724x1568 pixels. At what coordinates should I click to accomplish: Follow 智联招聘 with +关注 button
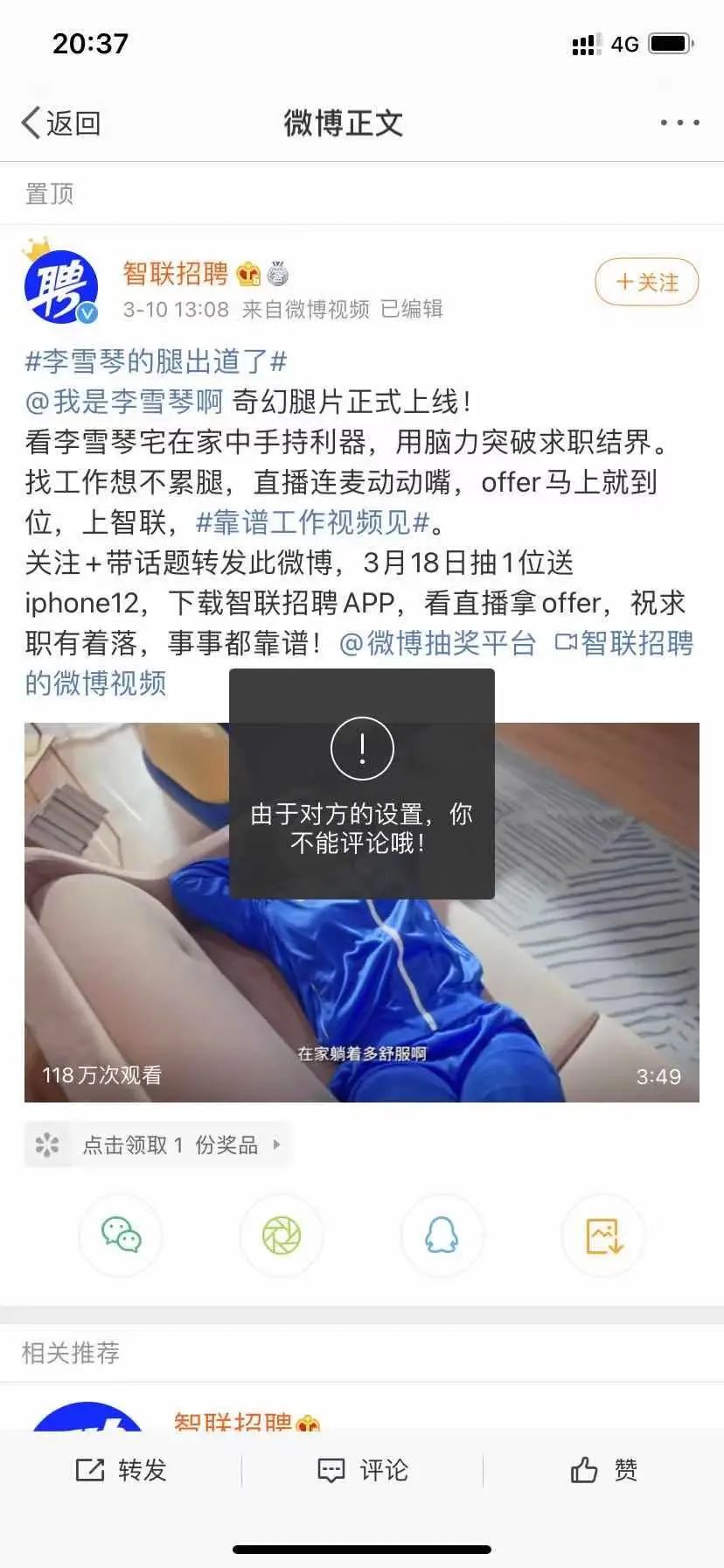click(646, 282)
